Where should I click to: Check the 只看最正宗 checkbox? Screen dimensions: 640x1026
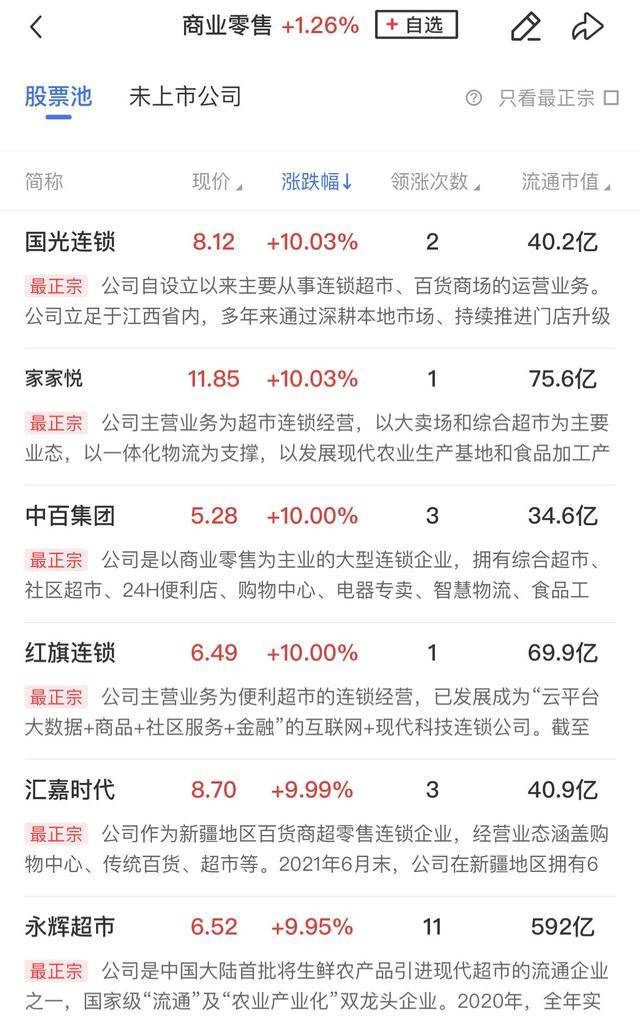pyautogui.click(x=611, y=97)
